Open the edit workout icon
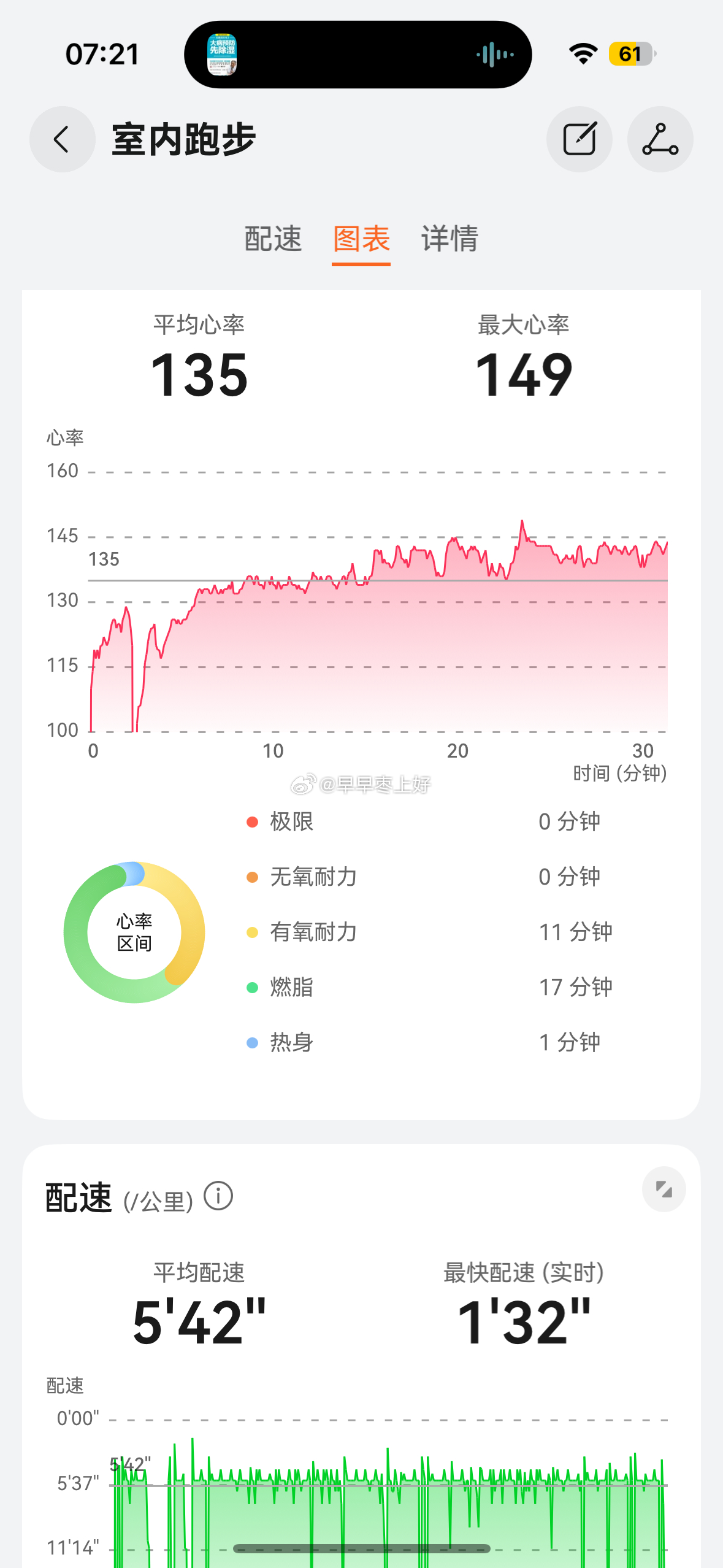The width and height of the screenshot is (723, 1568). pyautogui.click(x=579, y=139)
